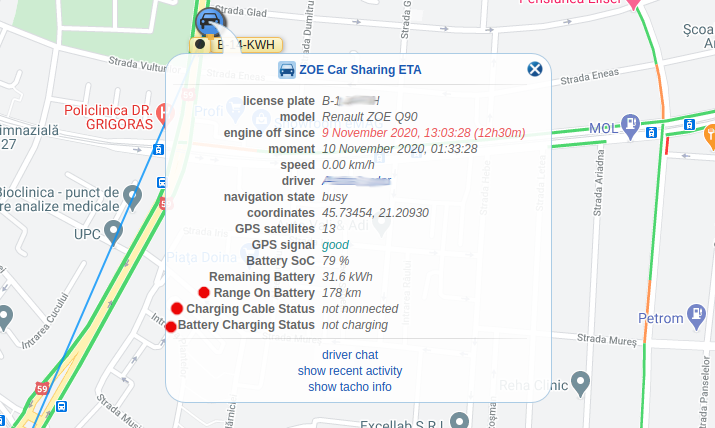Viewport: 715px width, 428px height.
Task: Select the Bioclinica map pin
Action: pos(131,191)
